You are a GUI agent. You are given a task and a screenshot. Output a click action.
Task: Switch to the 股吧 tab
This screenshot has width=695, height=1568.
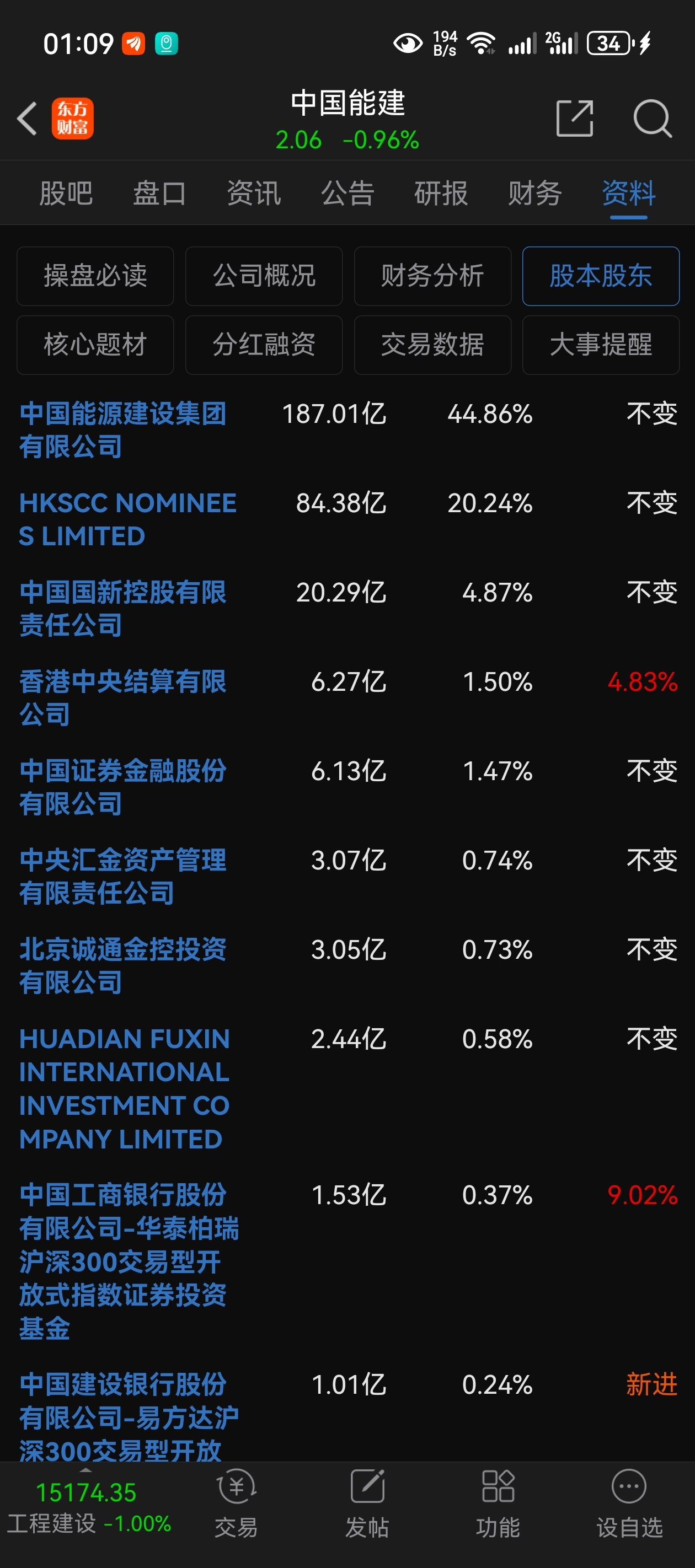(x=64, y=194)
